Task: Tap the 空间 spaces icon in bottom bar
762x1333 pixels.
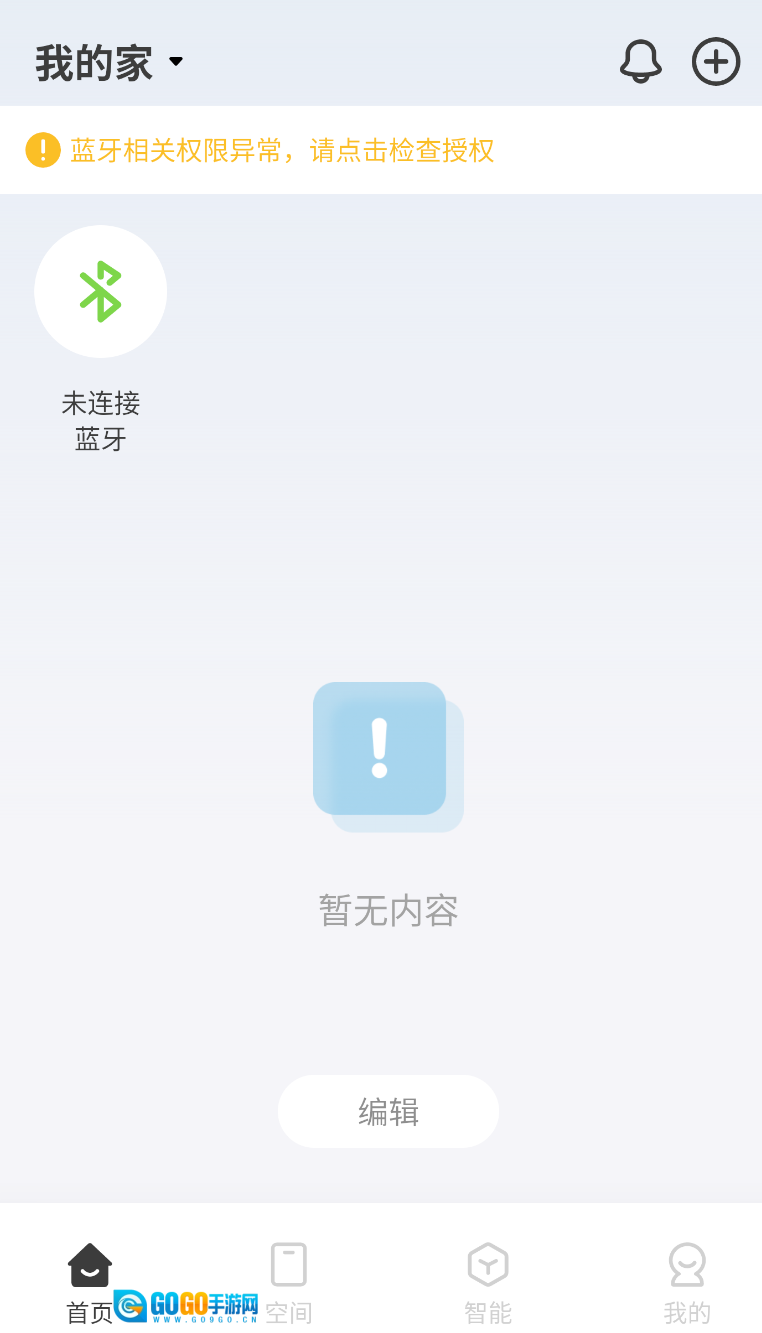Action: tap(288, 1264)
